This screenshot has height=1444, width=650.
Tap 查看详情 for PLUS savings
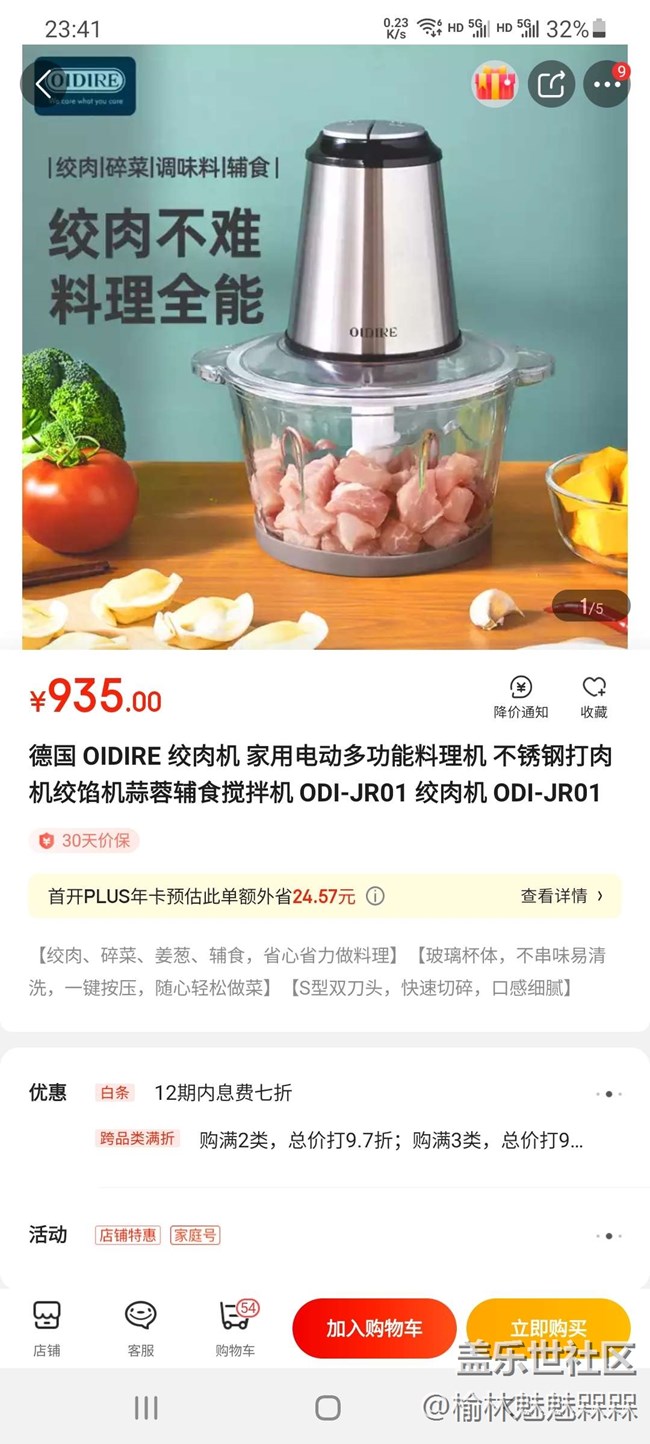click(562, 896)
